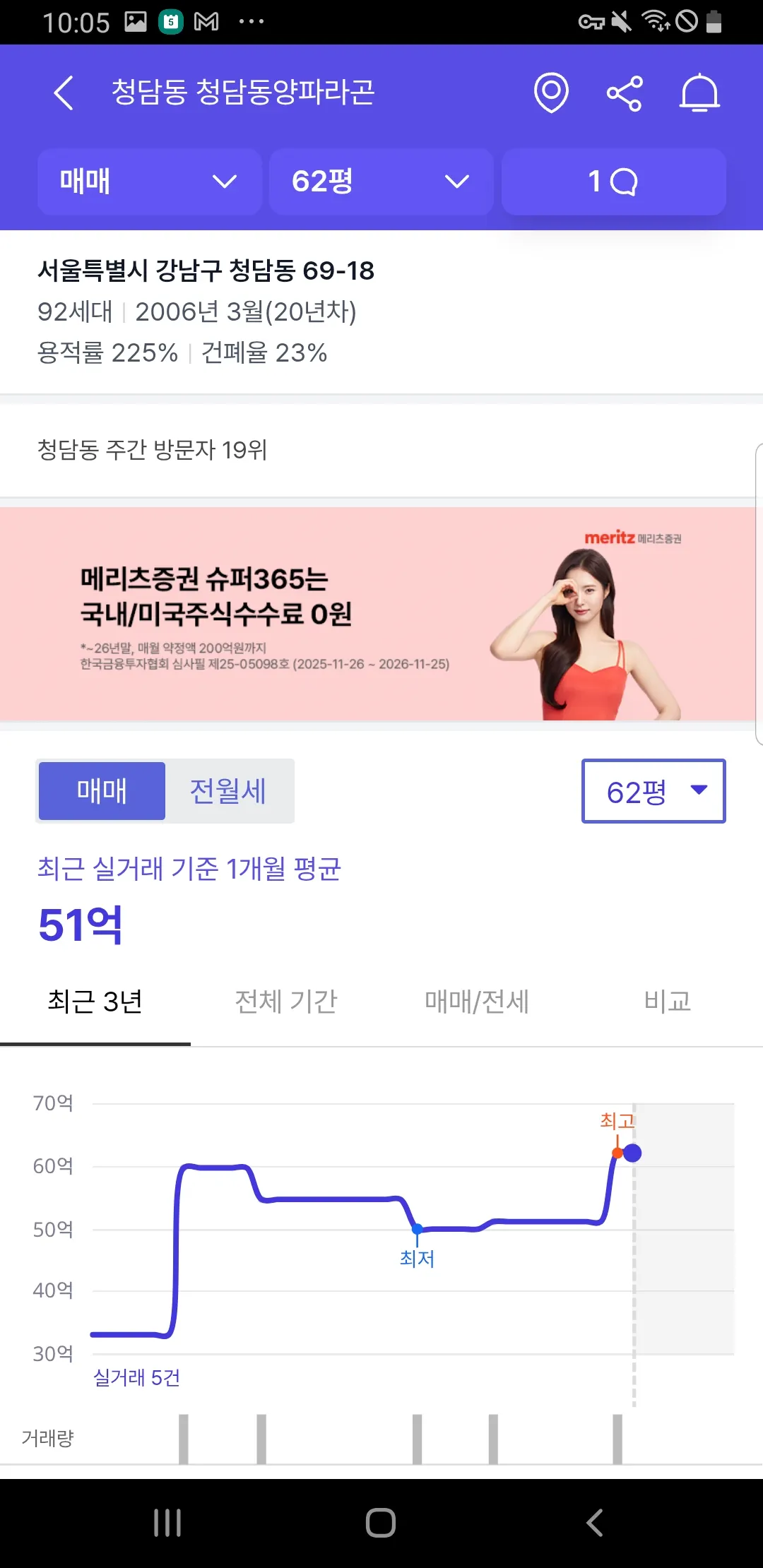Image resolution: width=763 pixels, height=1568 pixels.
Task: Select the 매매 segment above the chart
Action: pos(102,790)
